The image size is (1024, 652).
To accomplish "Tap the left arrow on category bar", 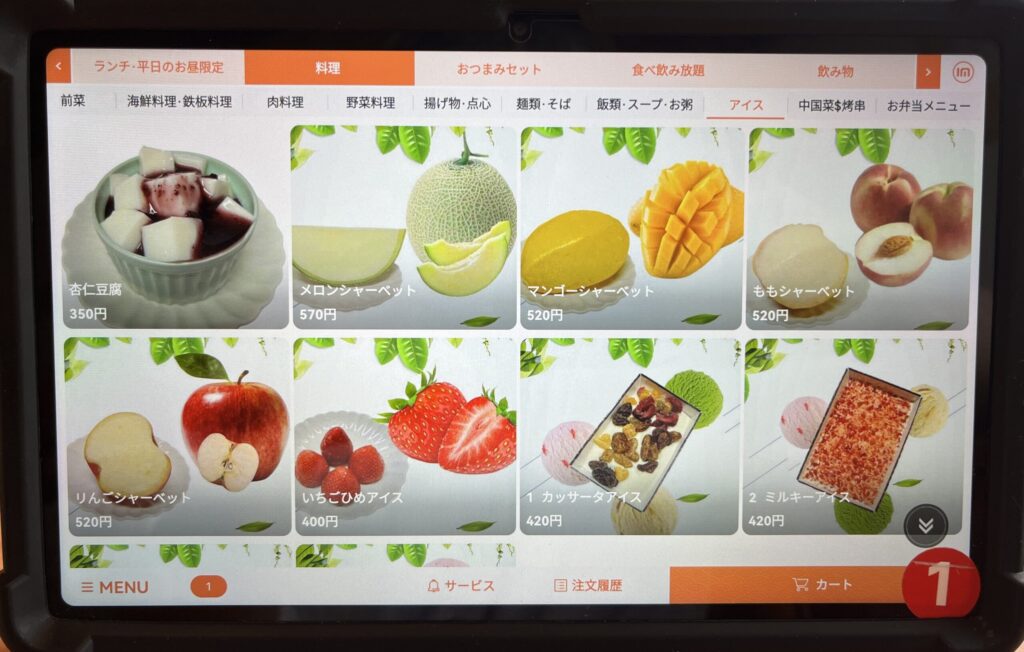I will (x=58, y=68).
